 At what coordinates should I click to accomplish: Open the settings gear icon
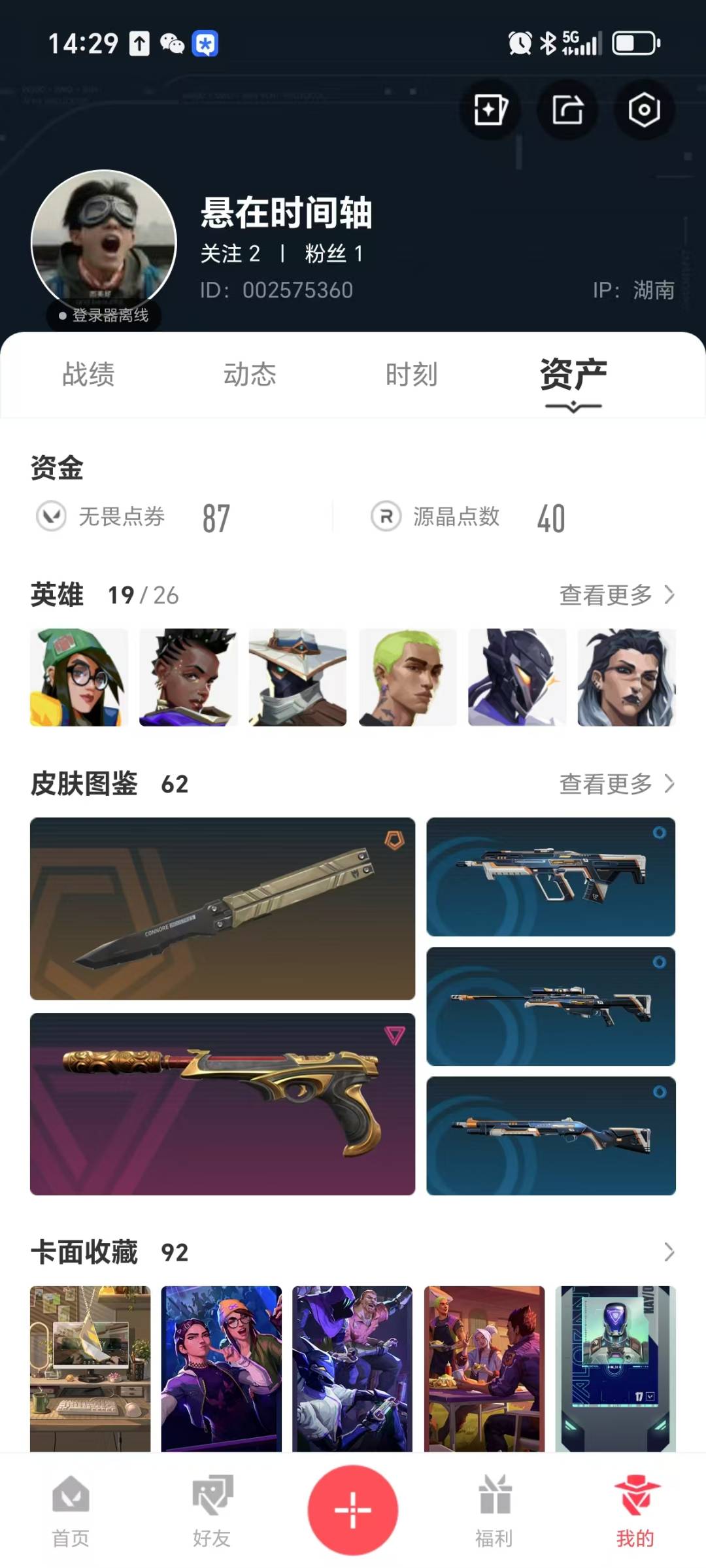[x=644, y=109]
